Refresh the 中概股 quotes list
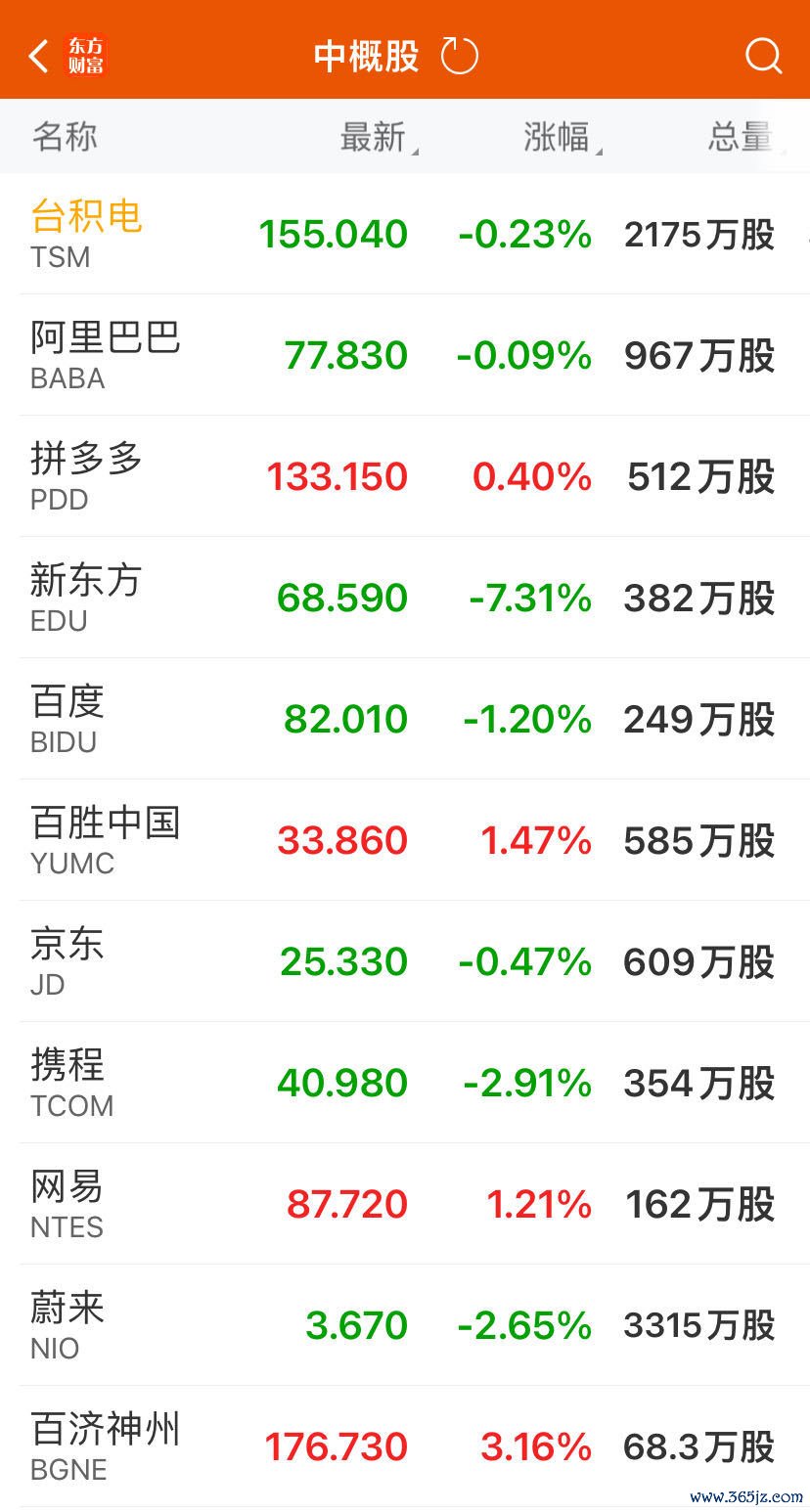The width and height of the screenshot is (810, 1512). (459, 56)
